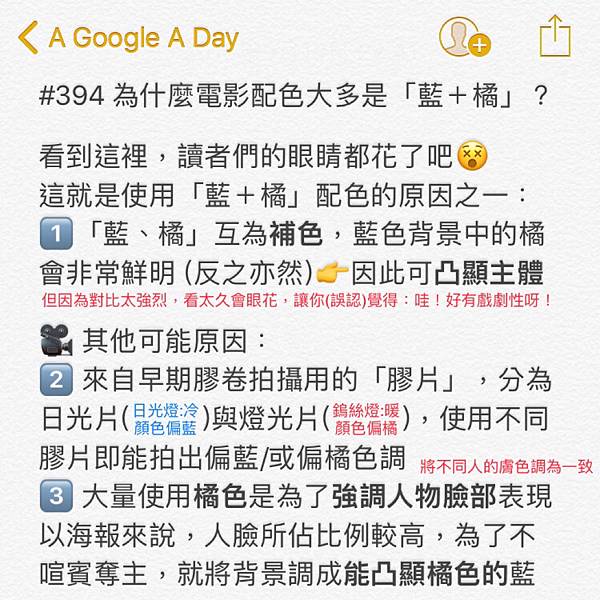Open the share sheet for this note
This screenshot has width=600, height=600.
553,37
